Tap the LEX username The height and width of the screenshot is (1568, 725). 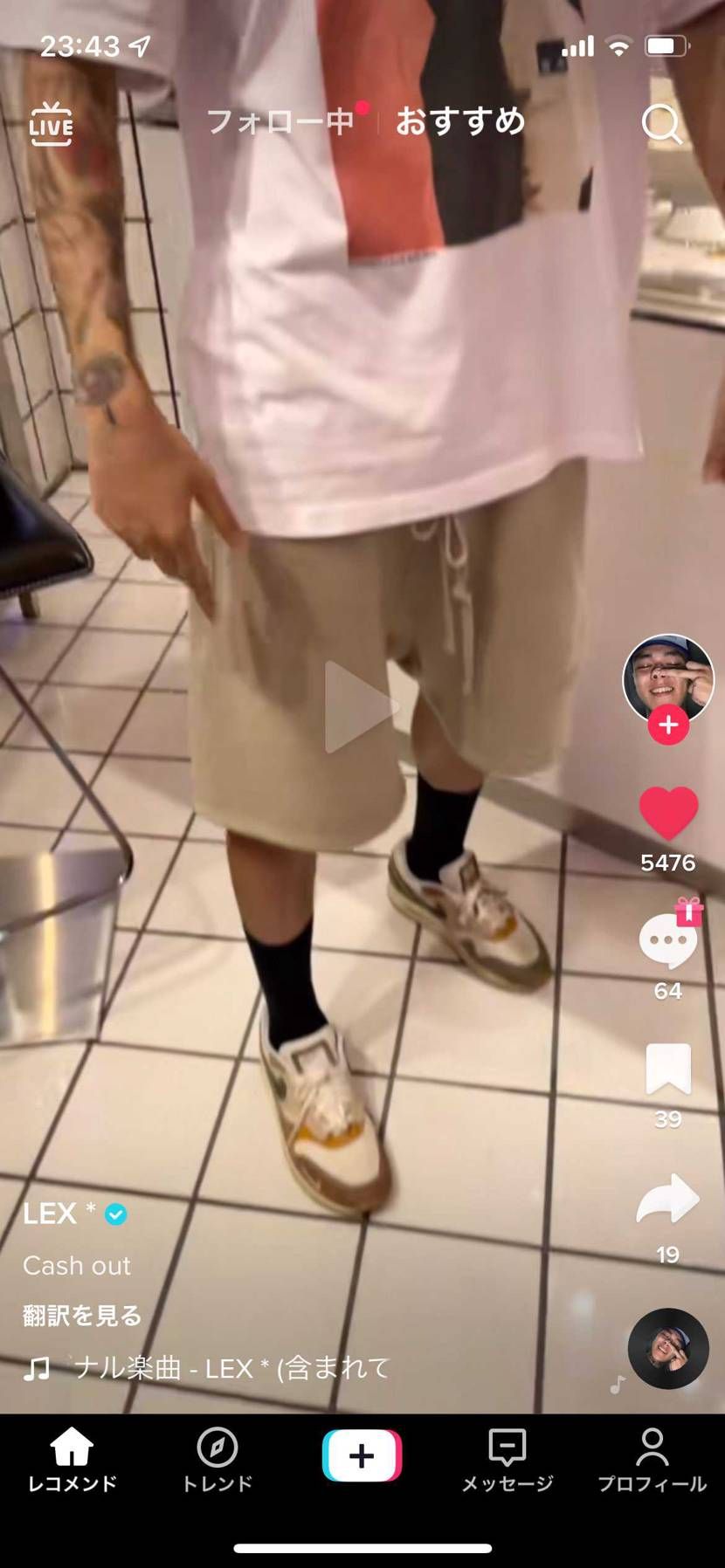[51, 1214]
